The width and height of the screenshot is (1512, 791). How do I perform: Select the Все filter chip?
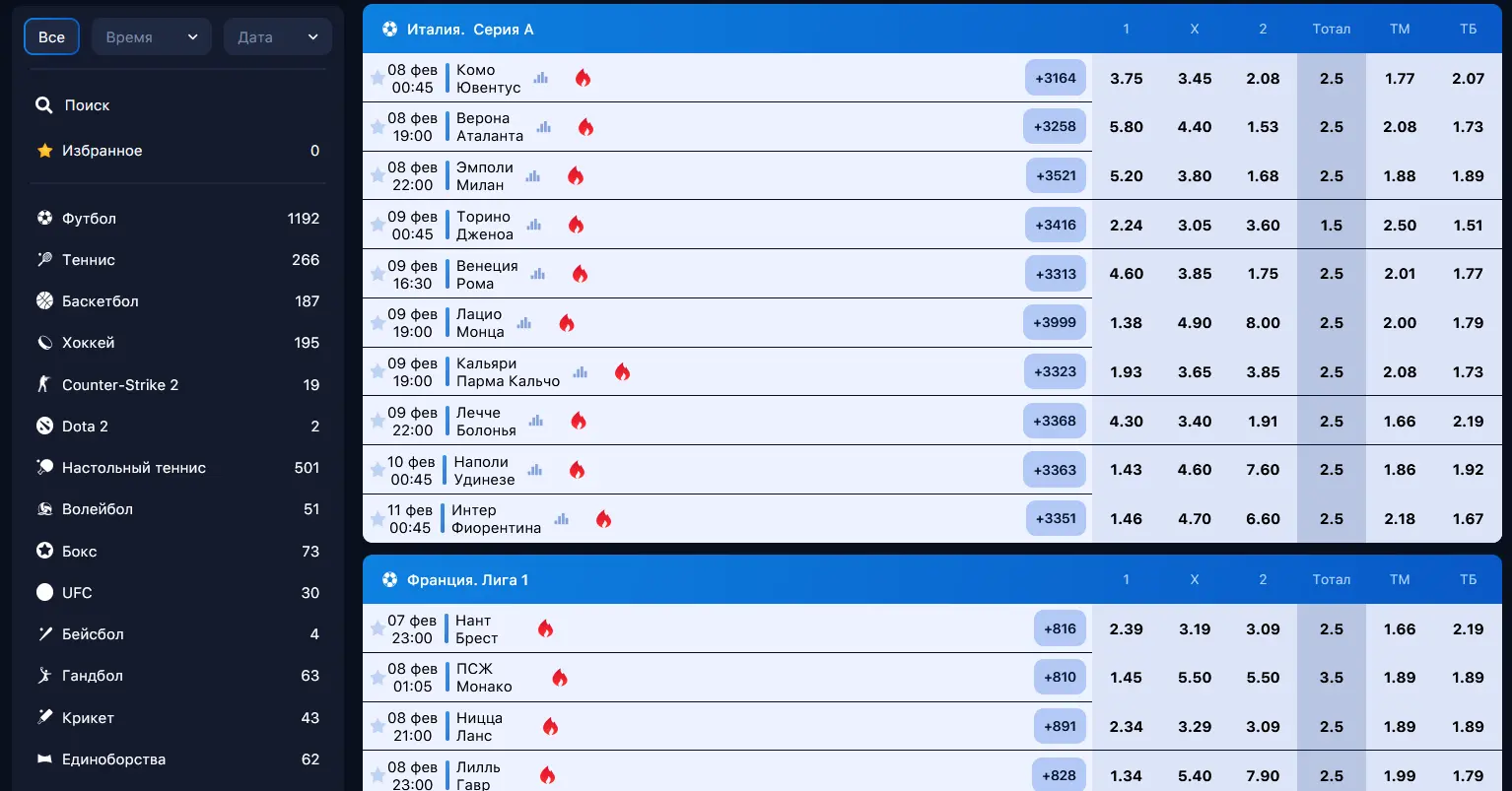click(51, 37)
